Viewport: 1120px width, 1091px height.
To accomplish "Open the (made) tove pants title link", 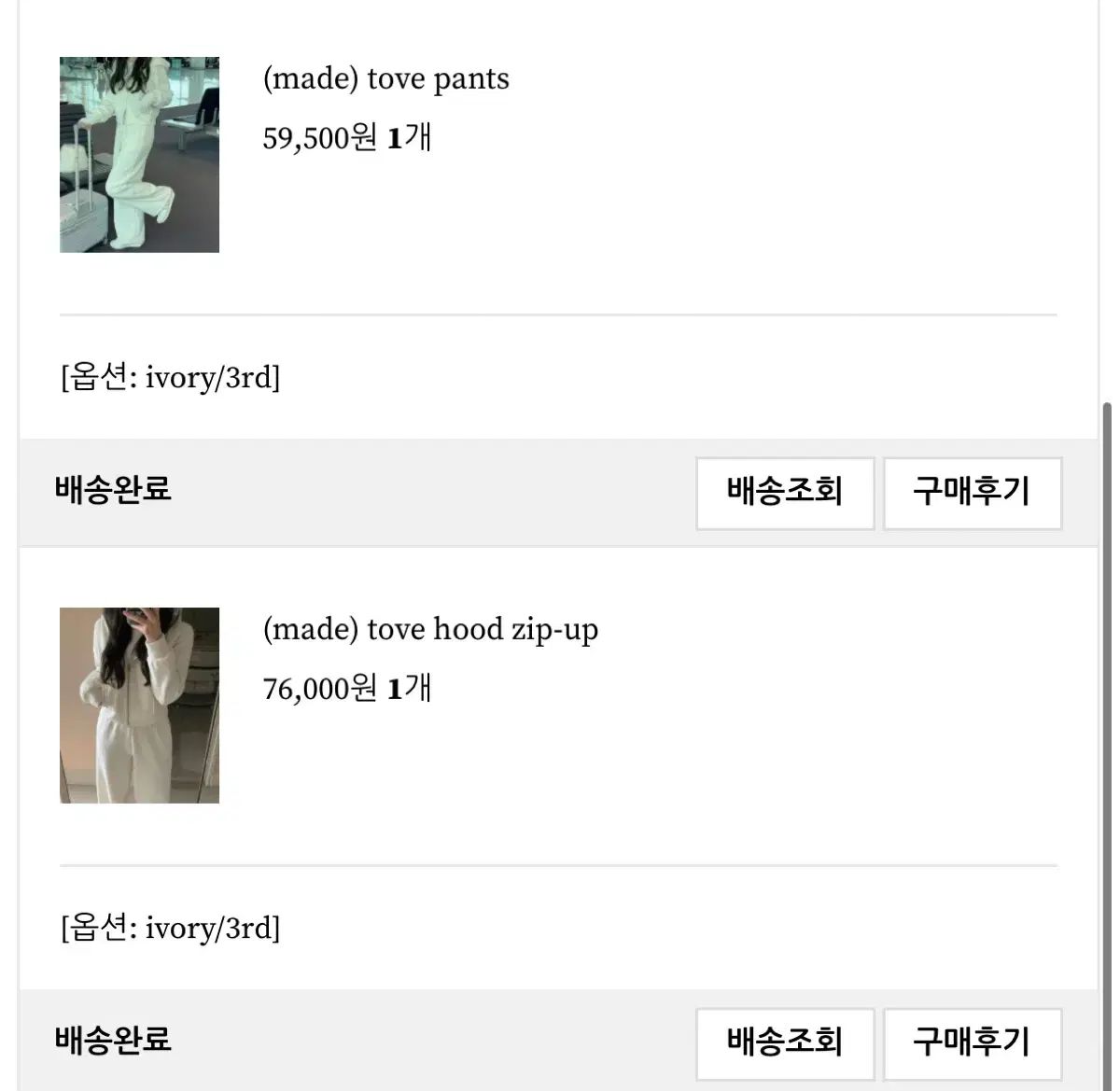I will point(385,79).
